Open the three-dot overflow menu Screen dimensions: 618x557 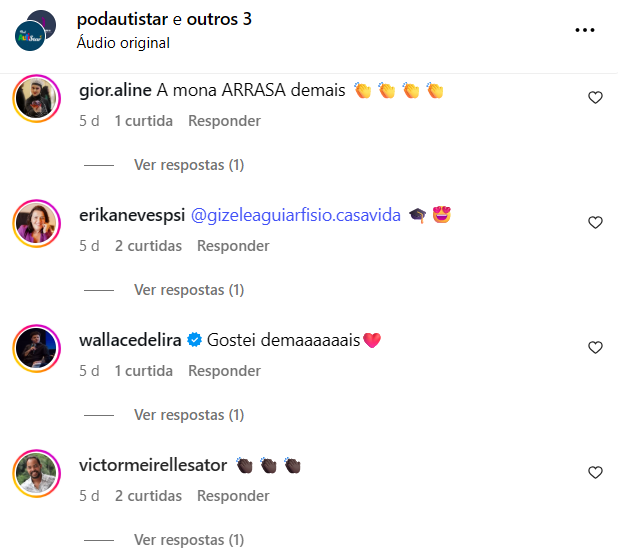pos(585,30)
